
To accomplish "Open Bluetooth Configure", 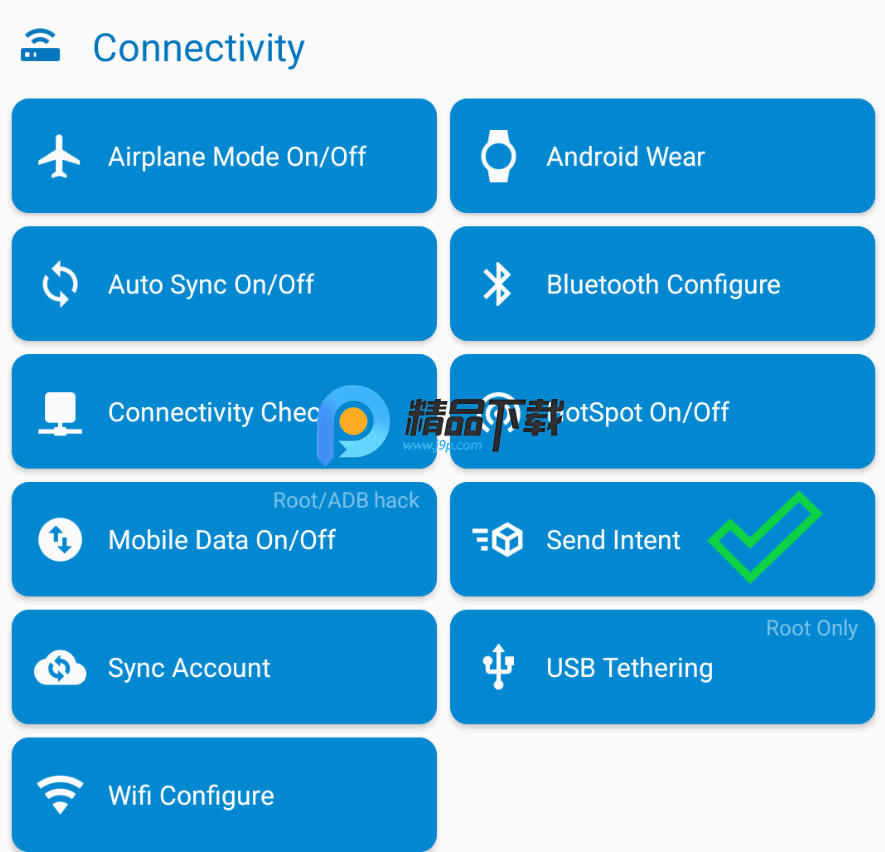I will pos(662,284).
